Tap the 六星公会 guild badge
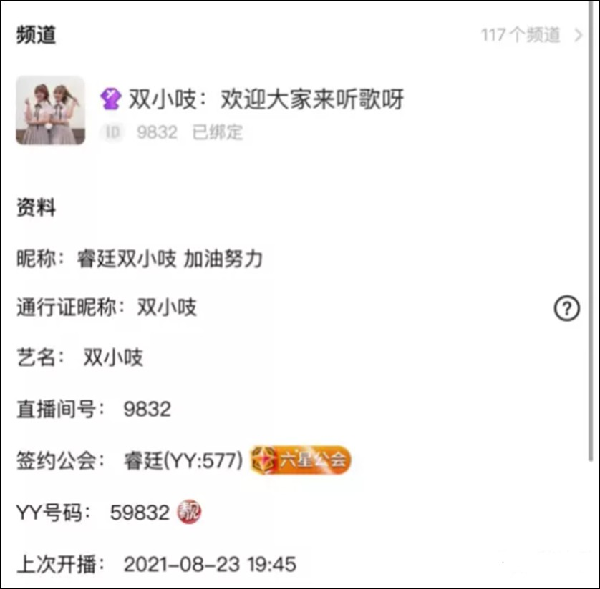This screenshot has width=600, height=589. (x=301, y=461)
